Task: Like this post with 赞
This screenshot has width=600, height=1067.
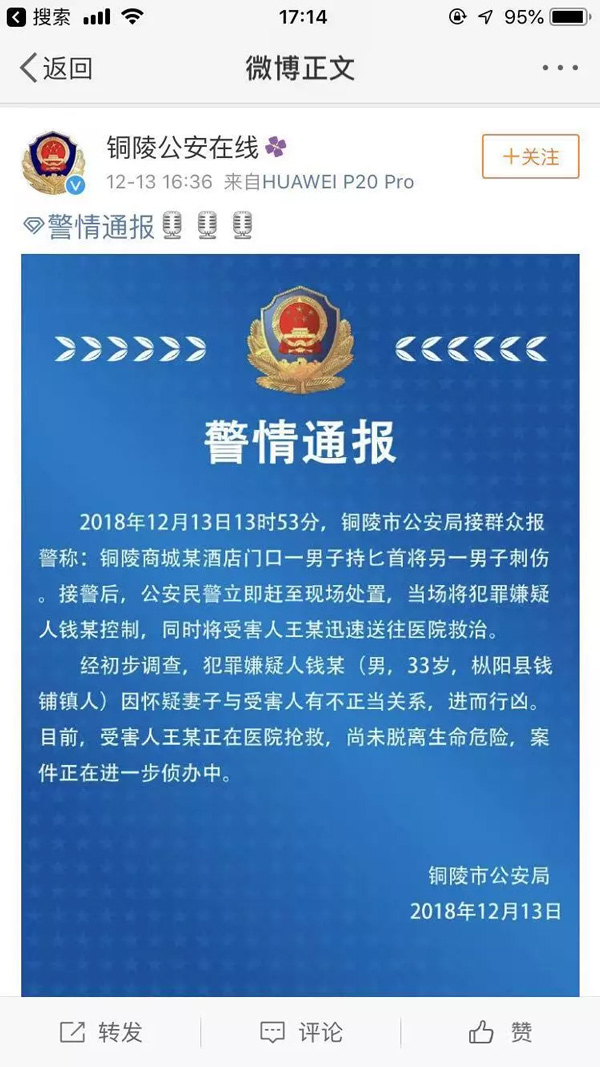Action: [500, 1032]
